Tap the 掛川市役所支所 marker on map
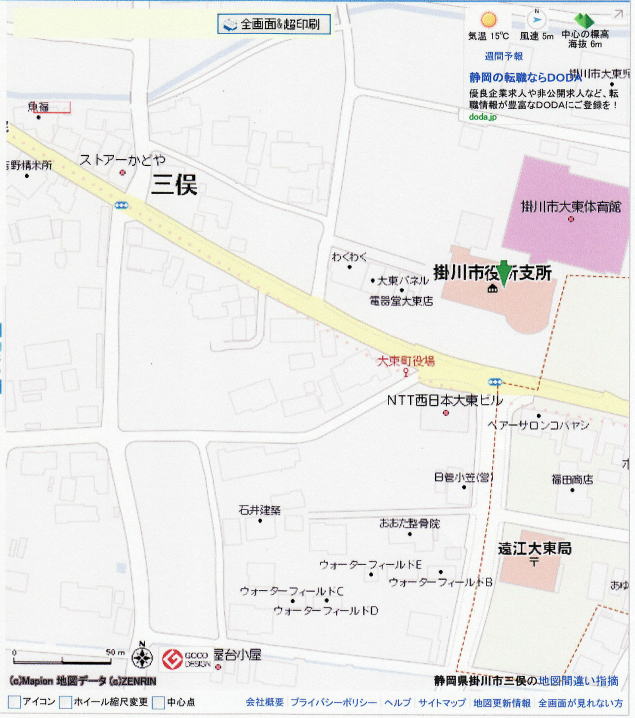Screen dimensions: 635x718 click(494, 290)
